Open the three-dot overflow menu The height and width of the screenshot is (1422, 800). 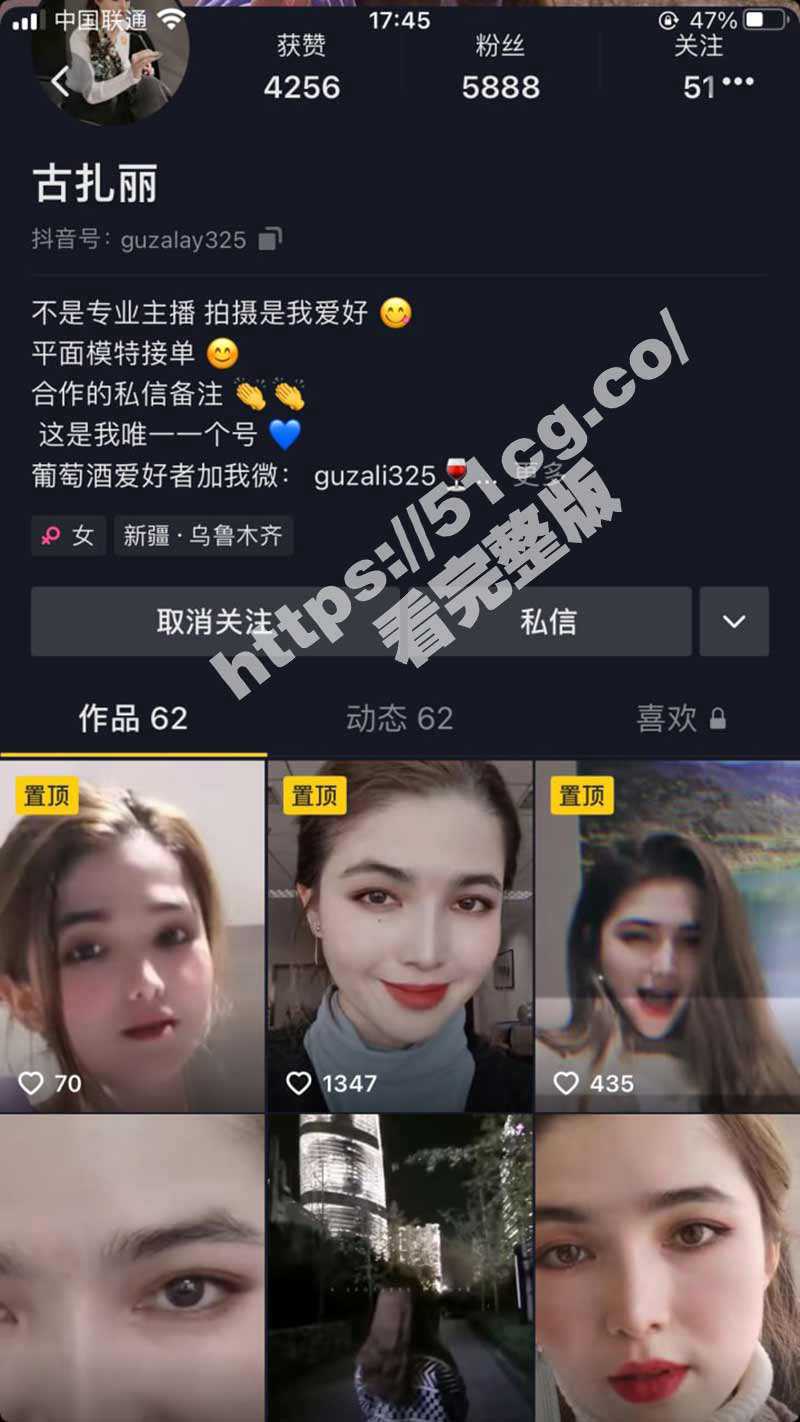click(738, 82)
